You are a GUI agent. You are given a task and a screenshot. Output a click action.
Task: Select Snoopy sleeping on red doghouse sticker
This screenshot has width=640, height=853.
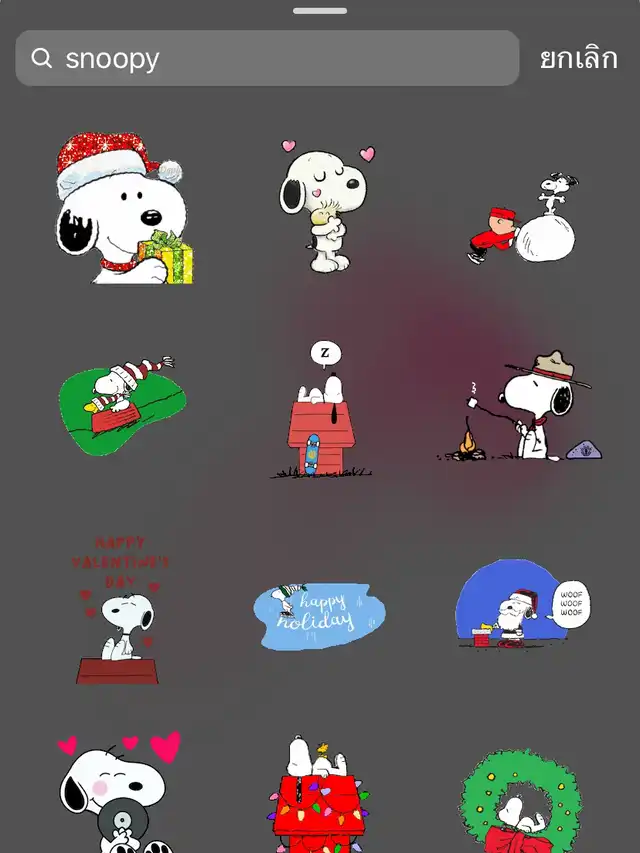coord(322,410)
